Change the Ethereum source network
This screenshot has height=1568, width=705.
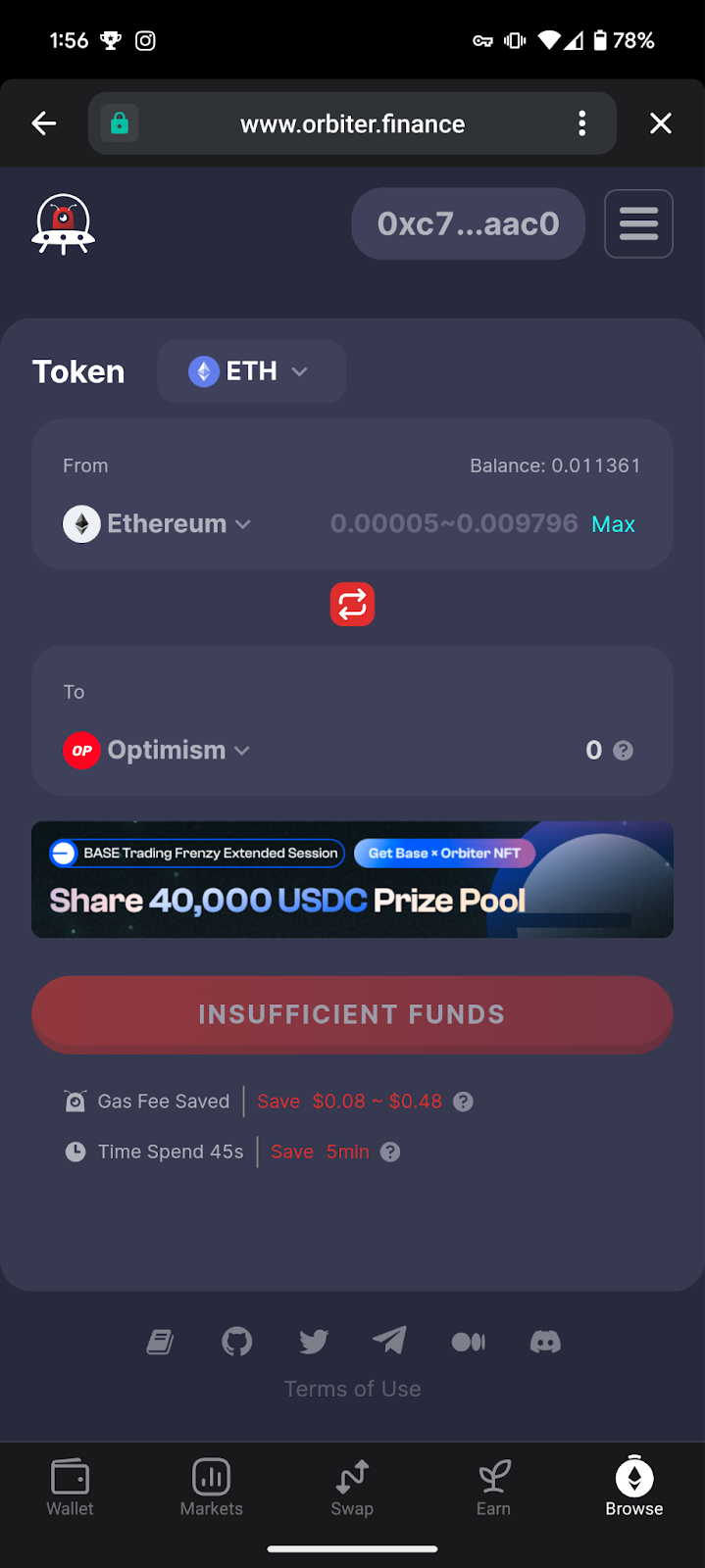(x=158, y=524)
